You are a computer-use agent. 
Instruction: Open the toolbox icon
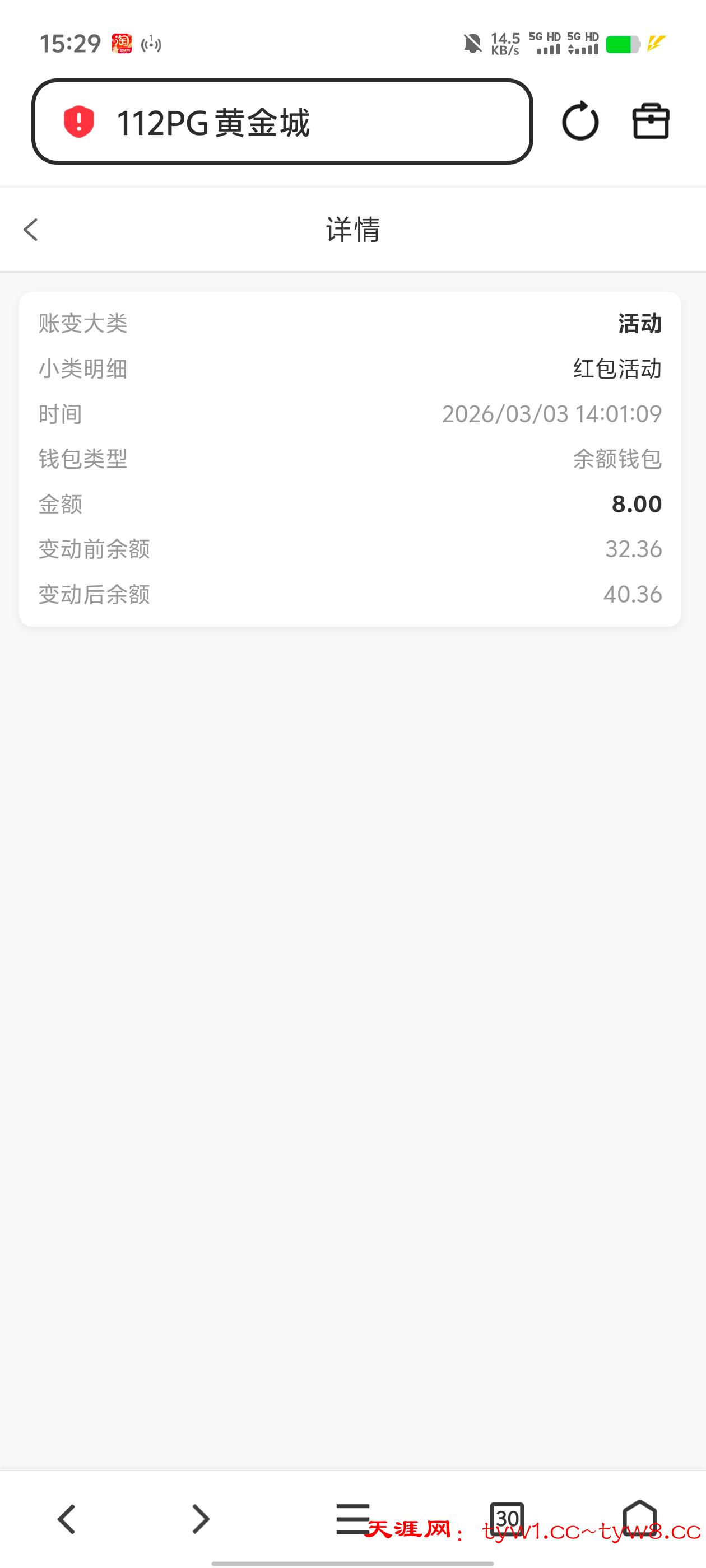click(x=651, y=121)
